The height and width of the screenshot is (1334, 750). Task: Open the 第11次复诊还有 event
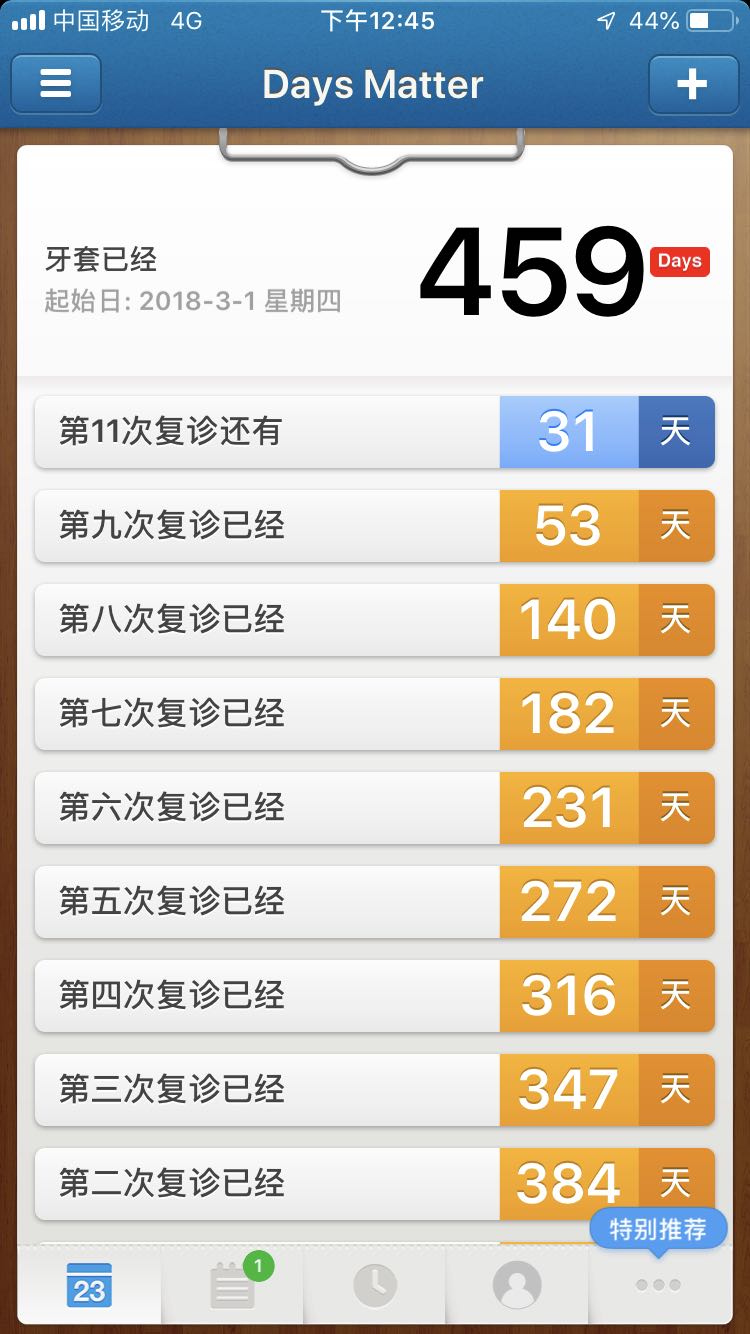click(x=375, y=432)
